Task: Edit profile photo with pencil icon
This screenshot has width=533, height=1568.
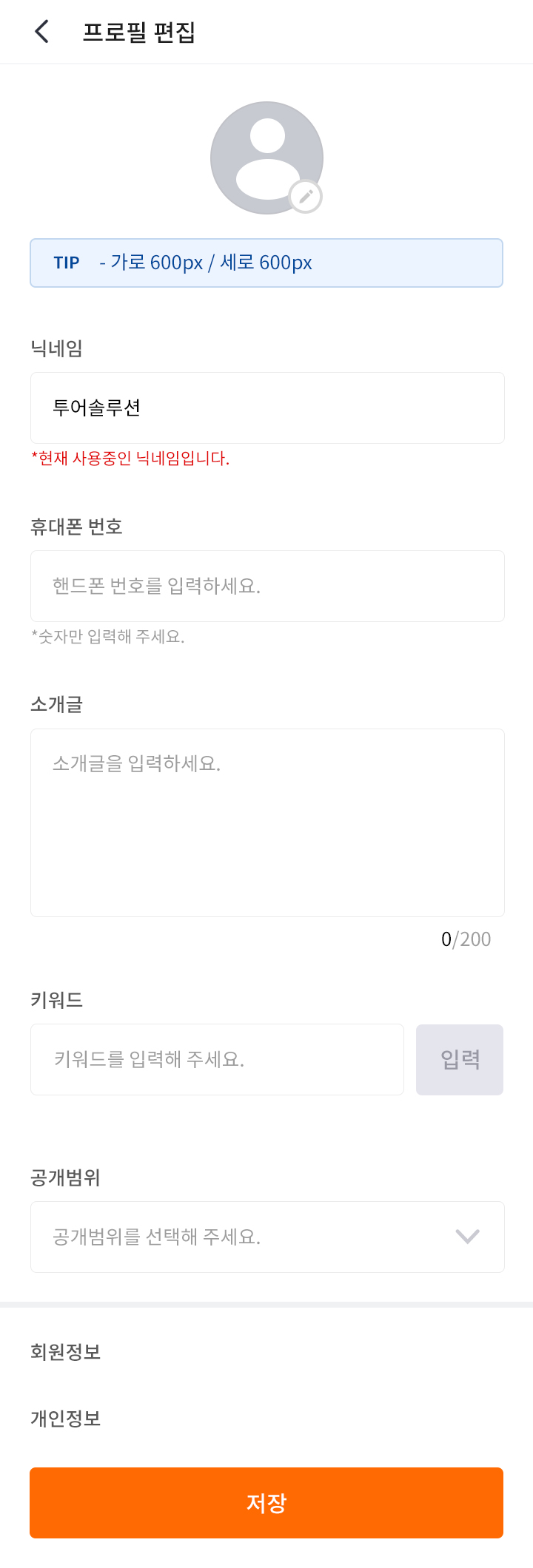Action: coord(305,197)
